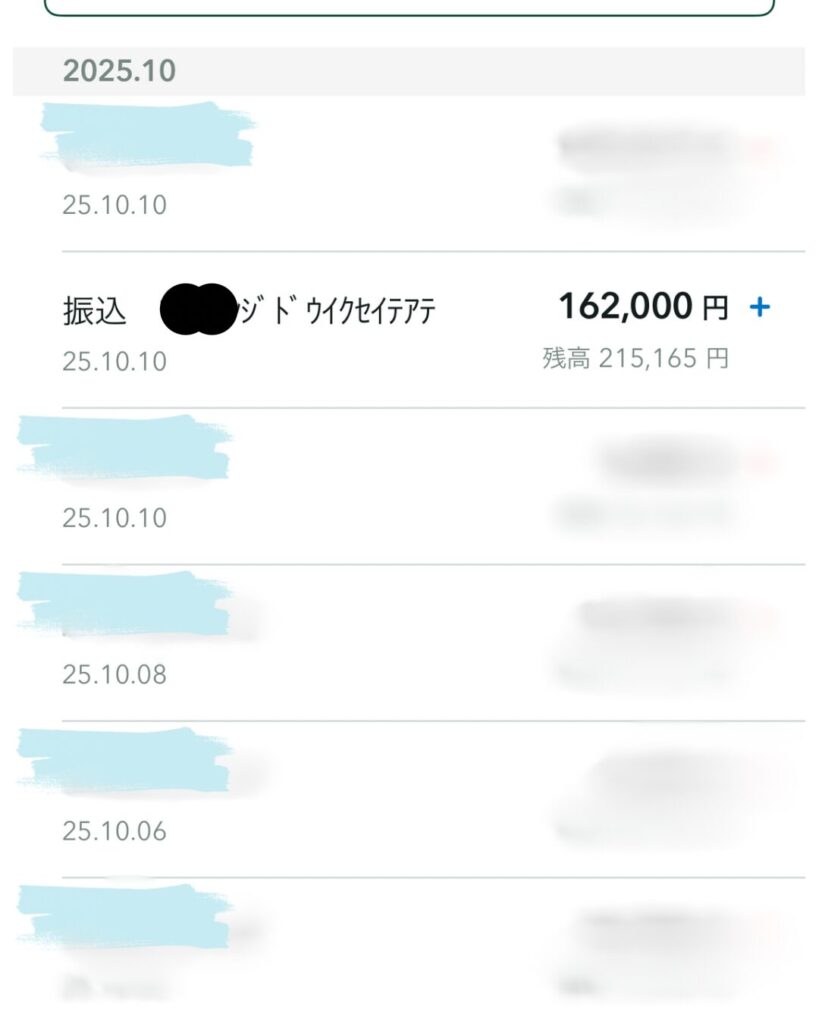View the transaction dated 25.10.08

click(x=410, y=642)
